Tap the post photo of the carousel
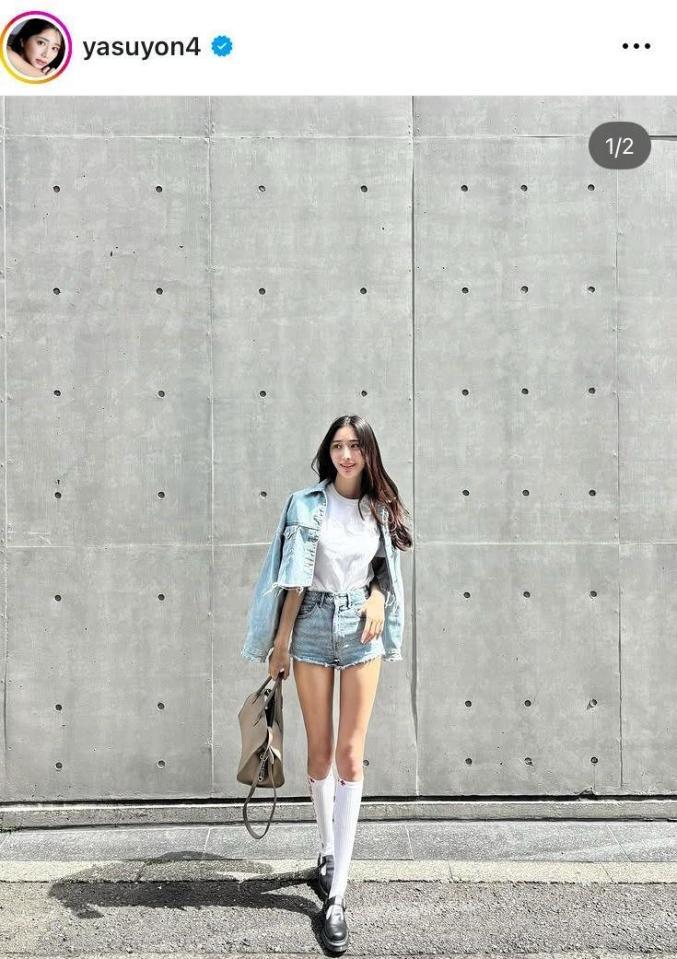The image size is (677, 959). (338, 527)
